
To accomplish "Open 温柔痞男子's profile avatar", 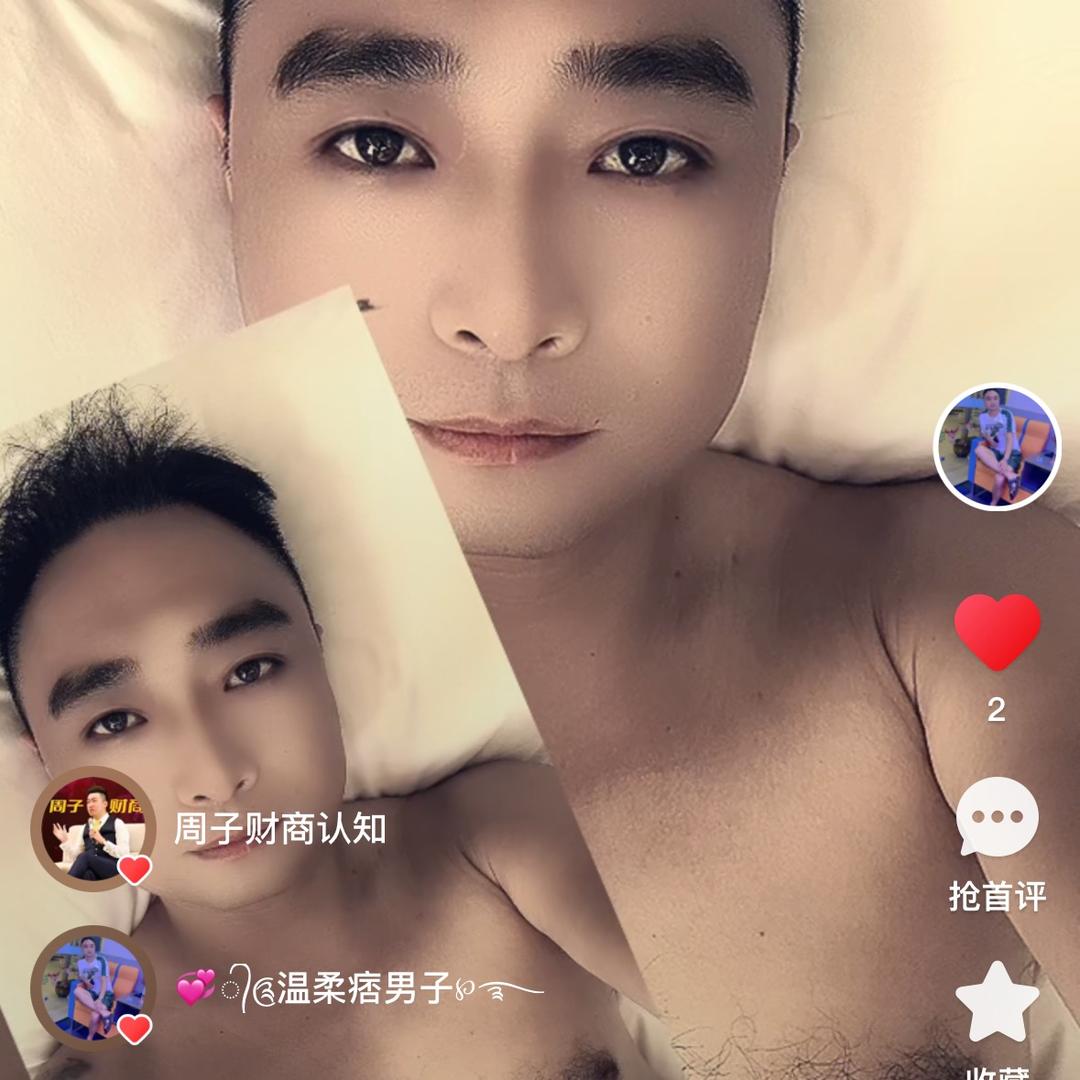I will click(93, 988).
